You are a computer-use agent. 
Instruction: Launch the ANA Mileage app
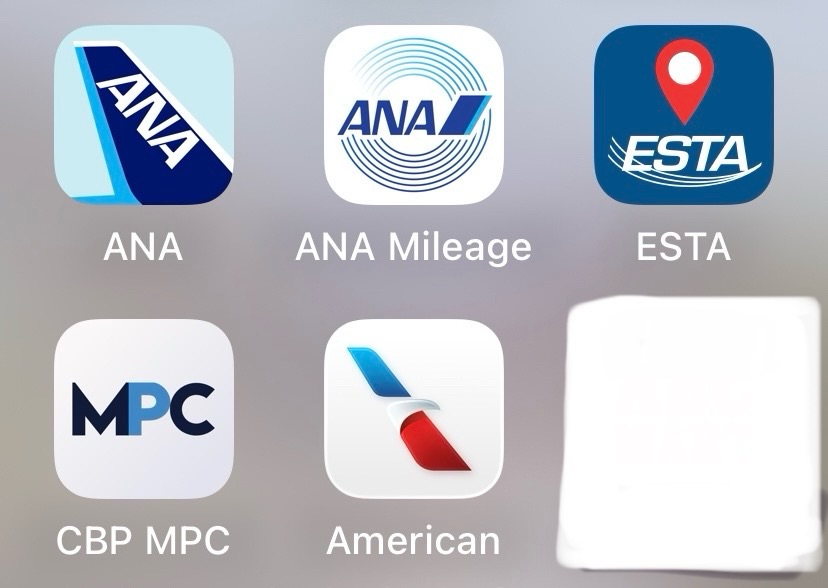click(413, 115)
